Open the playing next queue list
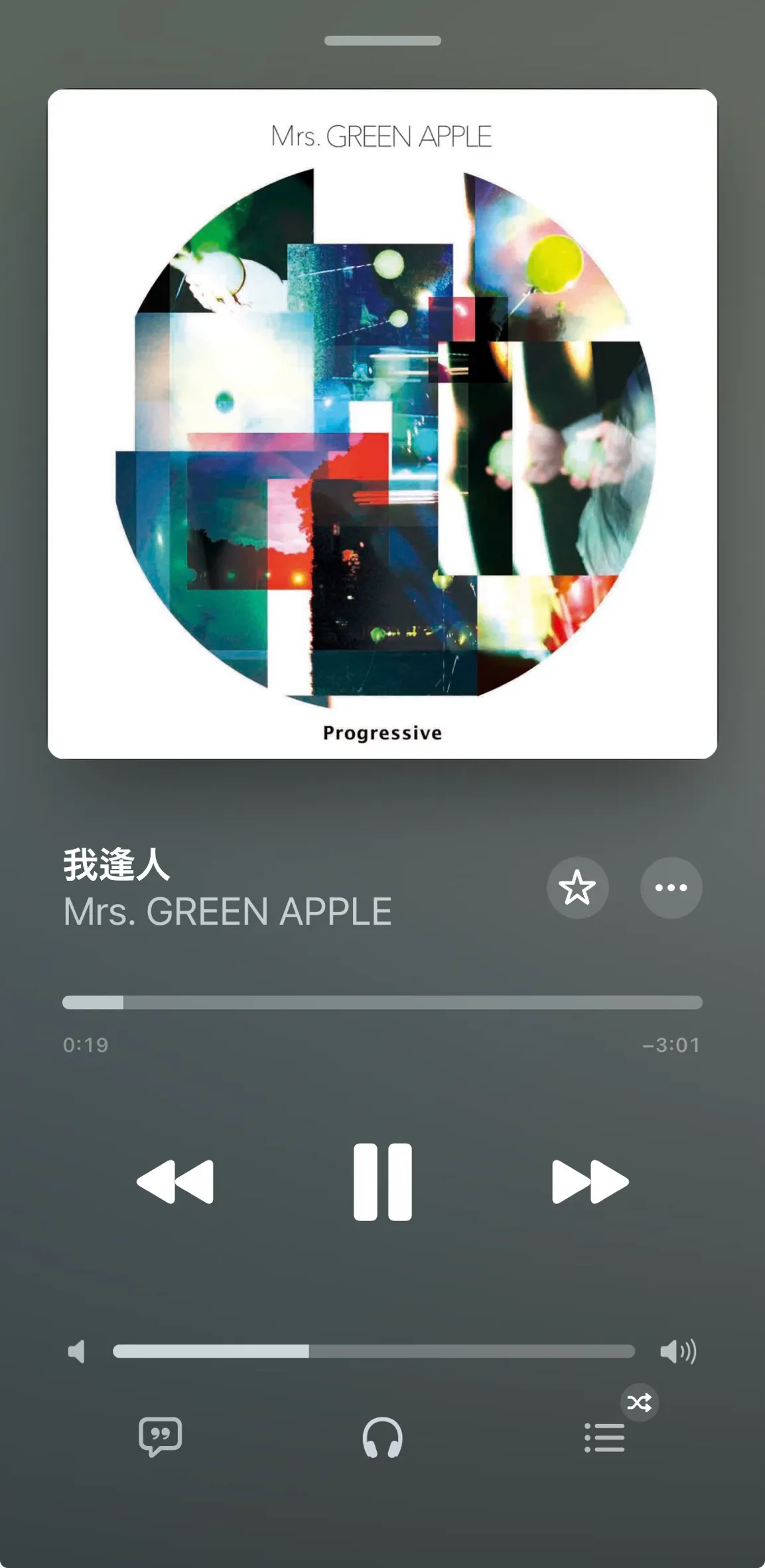Image resolution: width=765 pixels, height=1568 pixels. 604,1437
